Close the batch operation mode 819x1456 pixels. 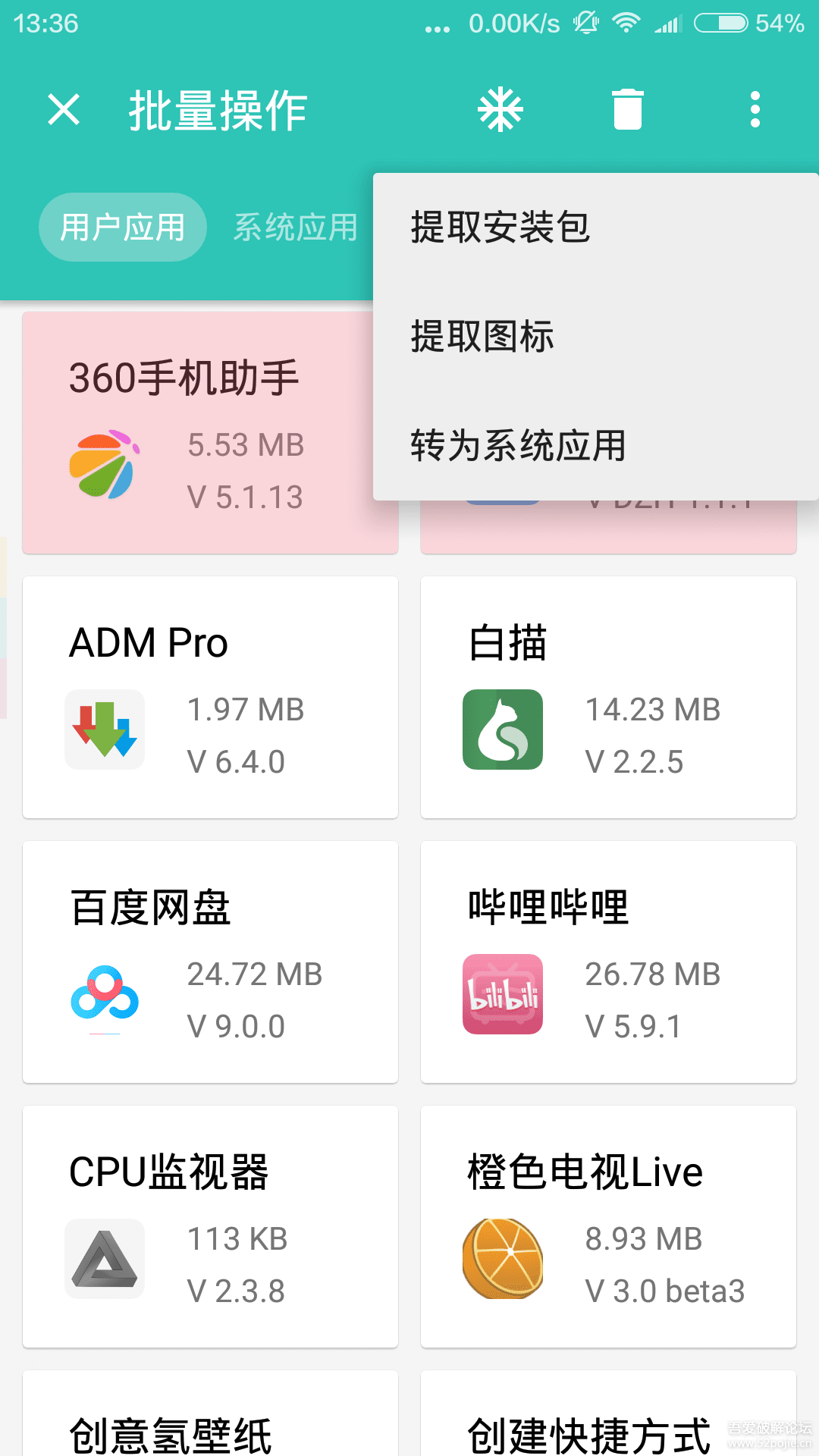click(x=64, y=110)
